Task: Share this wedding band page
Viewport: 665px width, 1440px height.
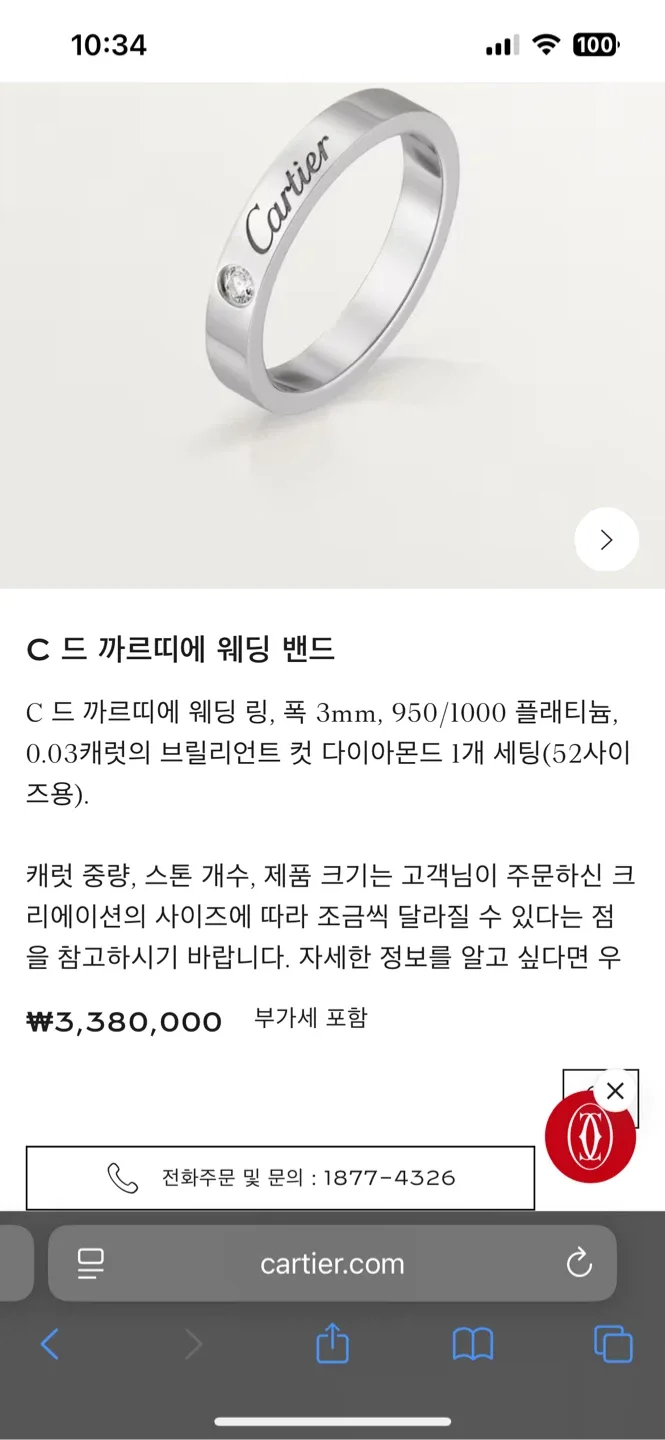Action: pyautogui.click(x=332, y=1344)
